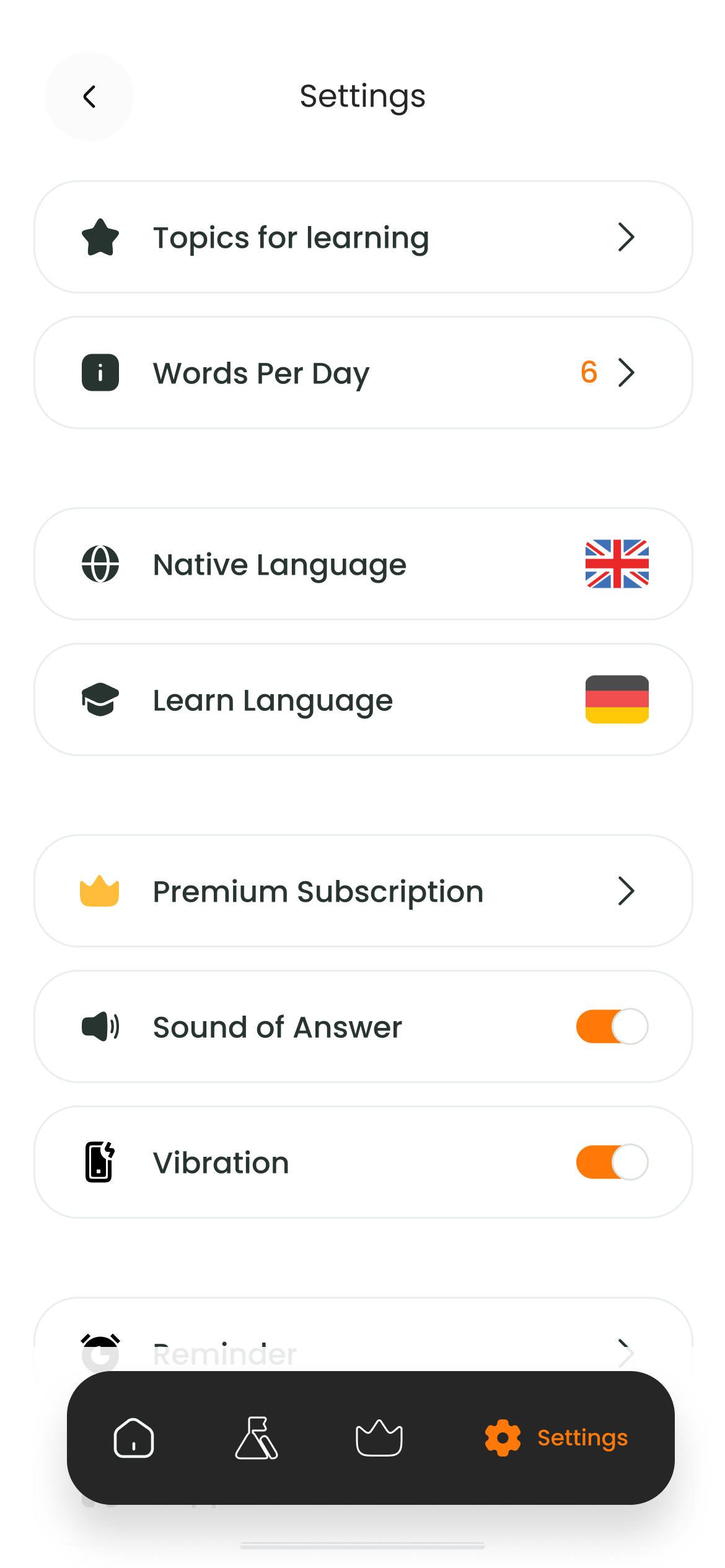
Task: Open the flask tab in the bottom bar
Action: (x=257, y=1437)
